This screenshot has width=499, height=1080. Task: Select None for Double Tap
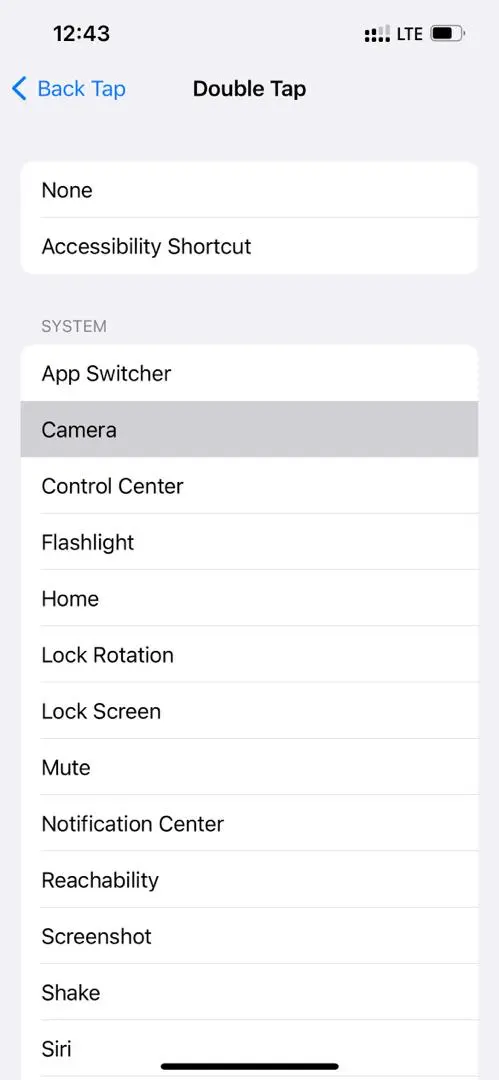point(250,190)
